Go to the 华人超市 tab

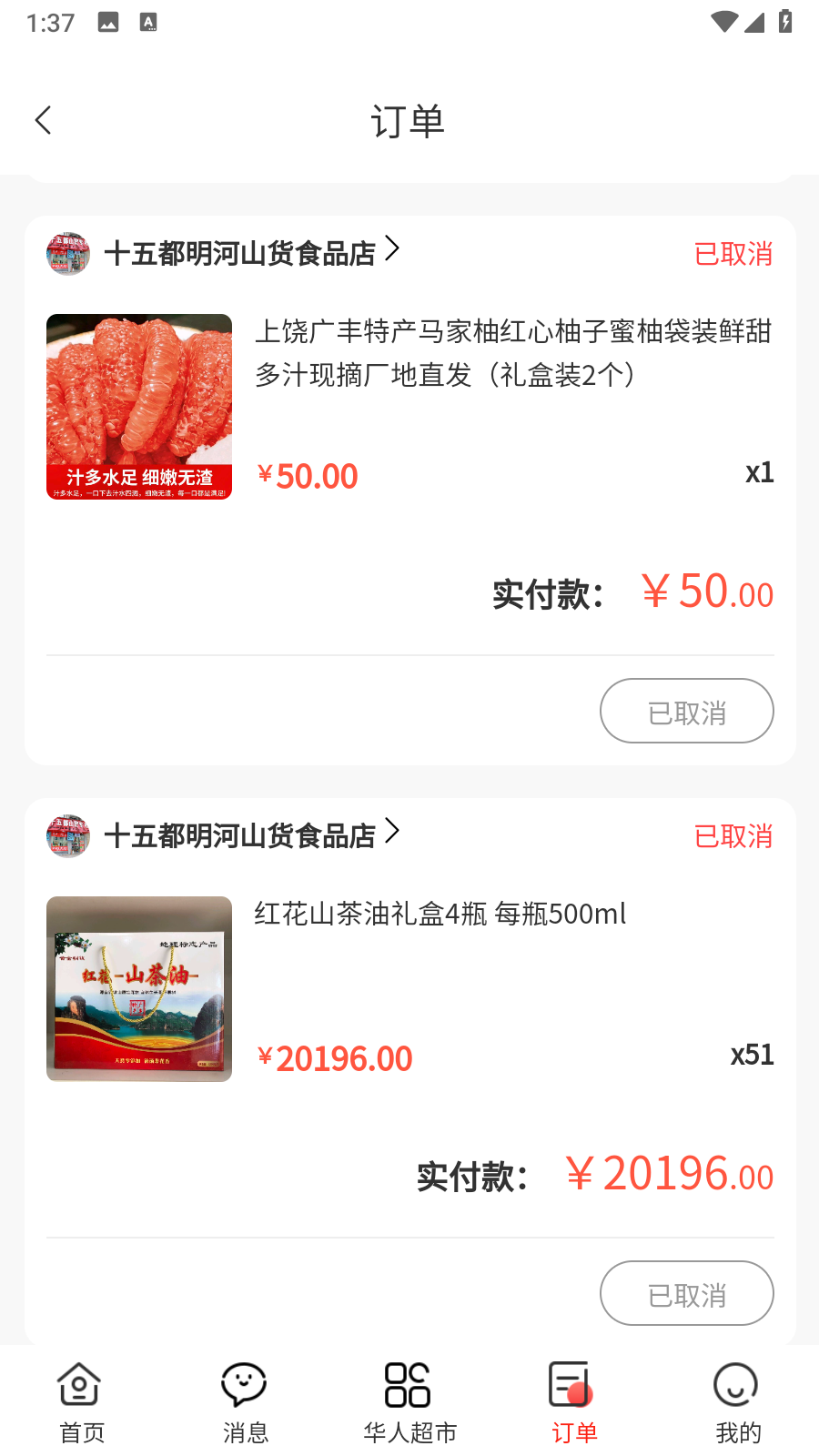pos(409,1403)
